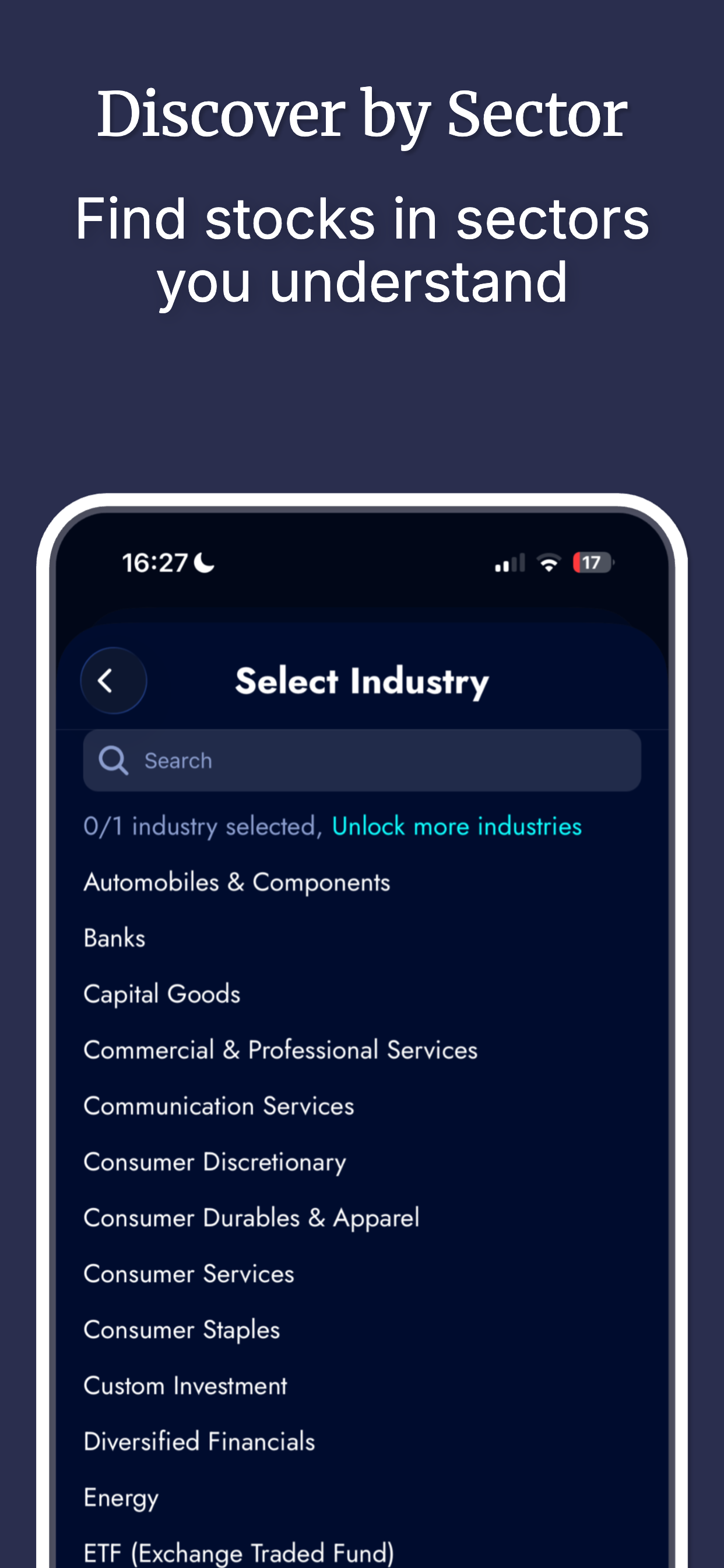This screenshot has height=1568, width=724.
Task: Tap the back arrow icon
Action: (x=113, y=680)
